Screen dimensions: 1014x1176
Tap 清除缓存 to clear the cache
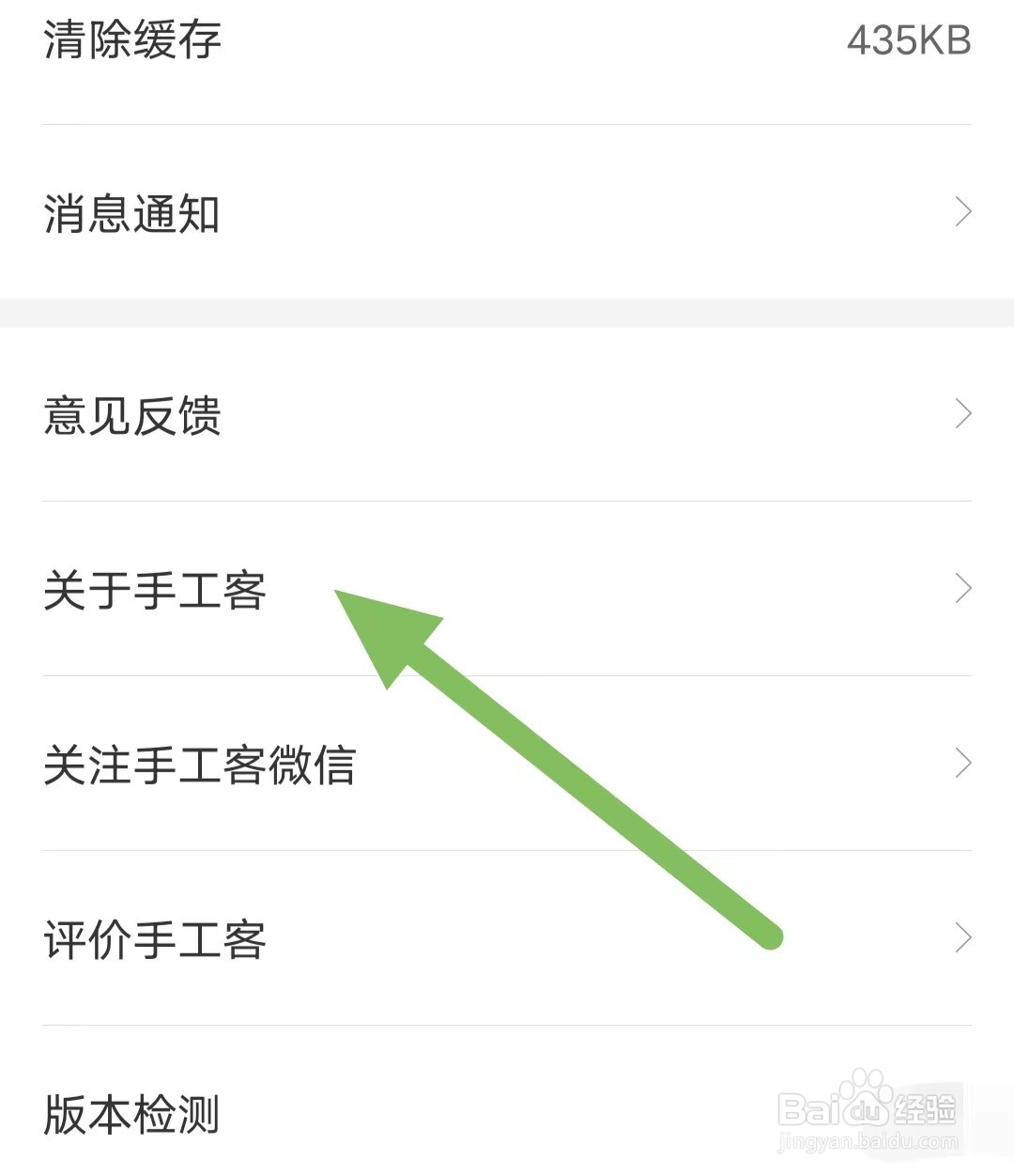(131, 42)
